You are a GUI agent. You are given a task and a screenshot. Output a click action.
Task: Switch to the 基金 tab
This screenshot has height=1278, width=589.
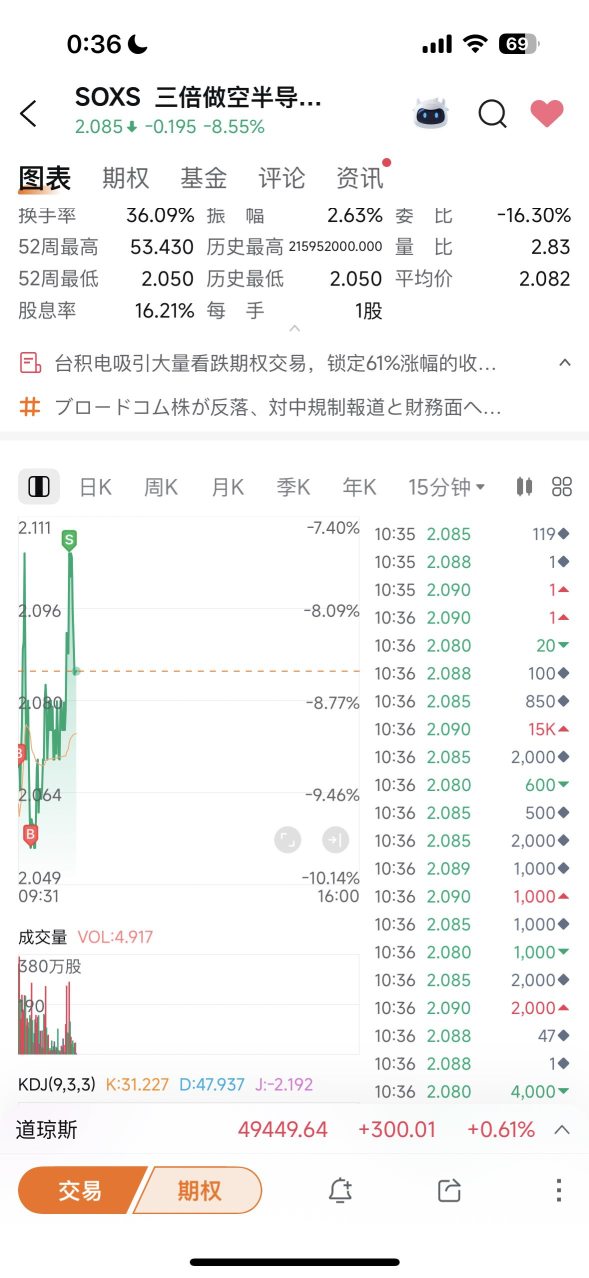pos(204,178)
